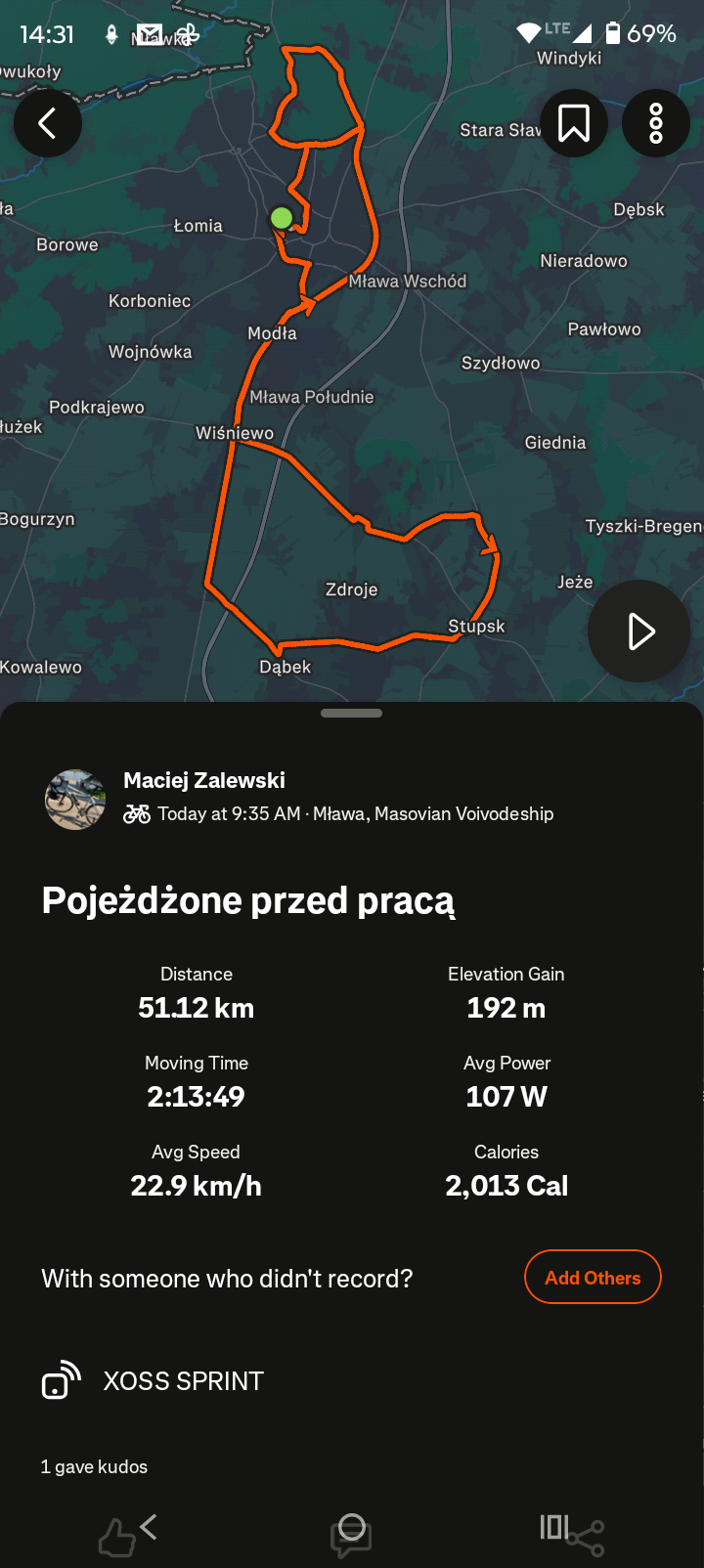Give kudos with the thumbs-up icon
This screenshot has height=1568, width=704.
(x=117, y=1538)
